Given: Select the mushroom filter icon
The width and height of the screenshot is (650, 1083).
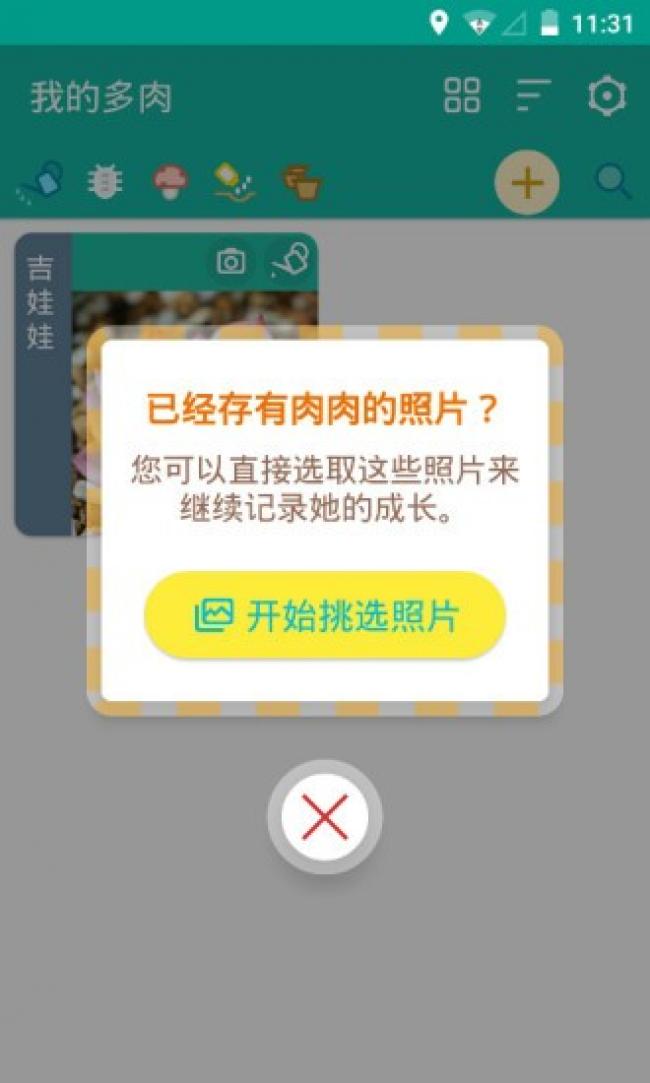Looking at the screenshot, I should [170, 182].
